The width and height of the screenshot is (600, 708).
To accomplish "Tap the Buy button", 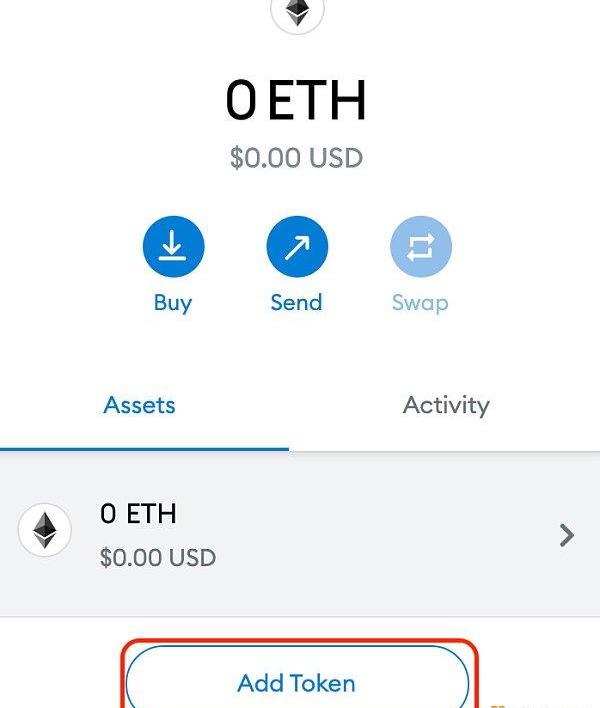I will click(172, 247).
